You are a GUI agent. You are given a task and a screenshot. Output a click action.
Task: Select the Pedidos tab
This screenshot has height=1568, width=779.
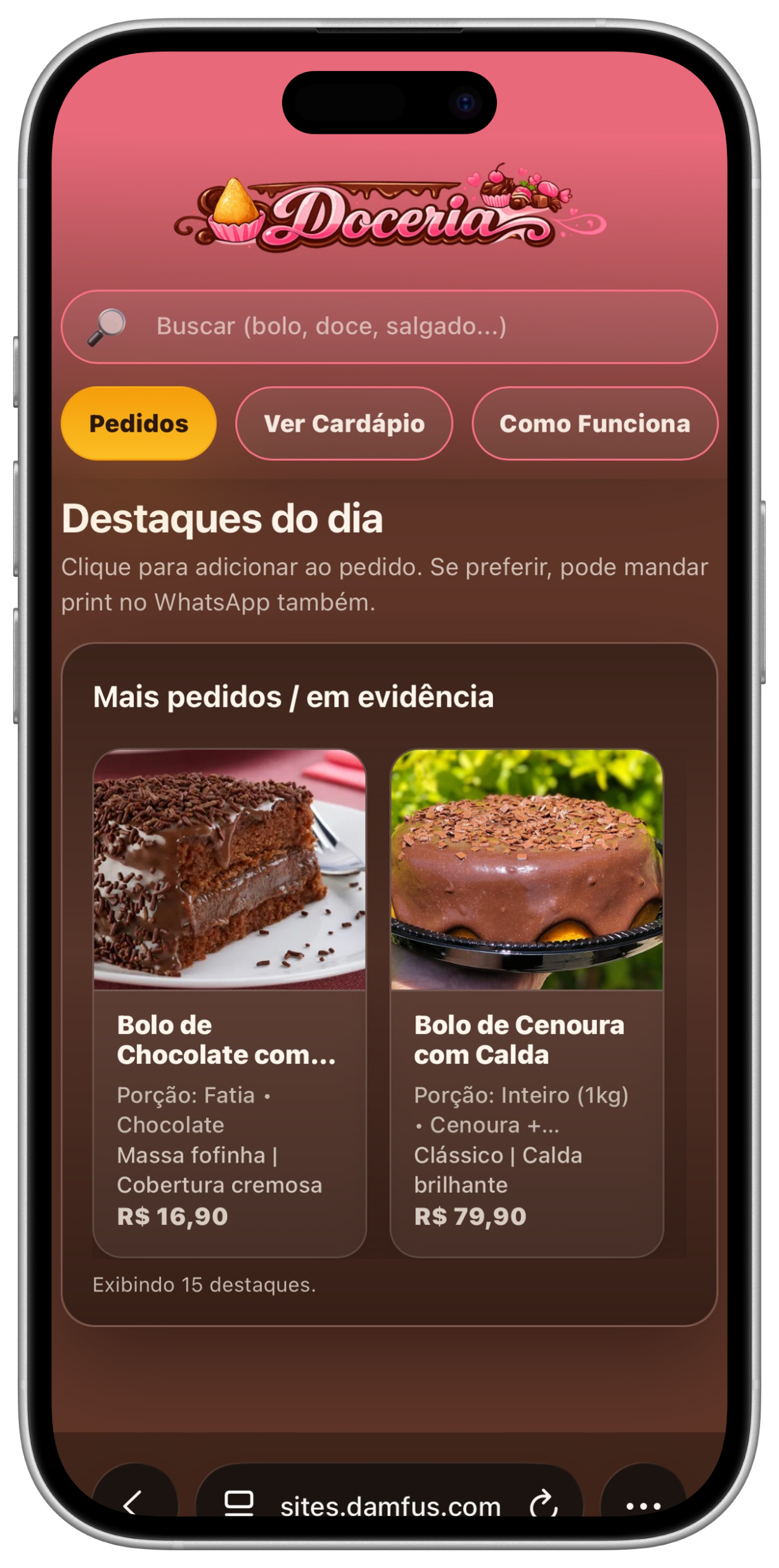[138, 423]
